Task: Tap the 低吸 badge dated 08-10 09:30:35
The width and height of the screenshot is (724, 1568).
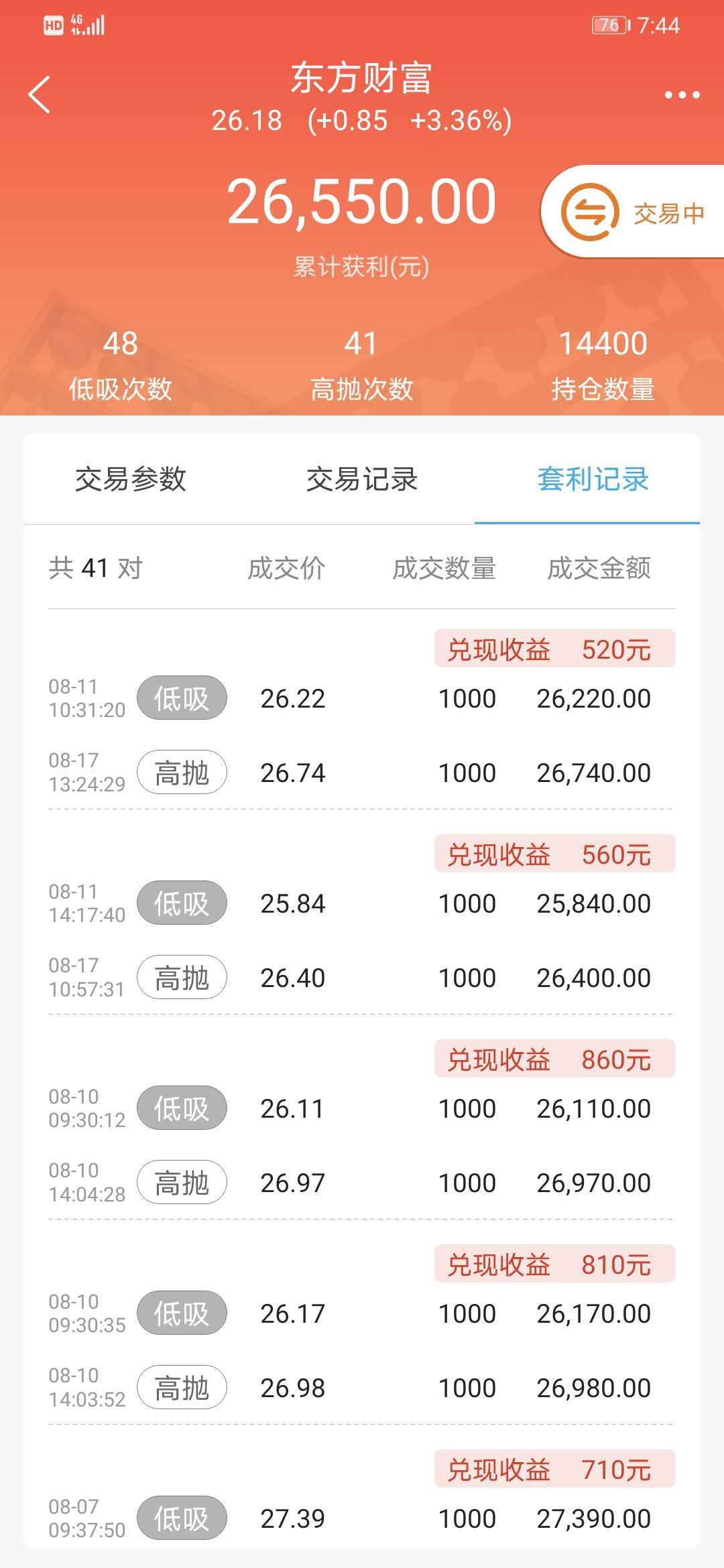Action: coord(183,1313)
